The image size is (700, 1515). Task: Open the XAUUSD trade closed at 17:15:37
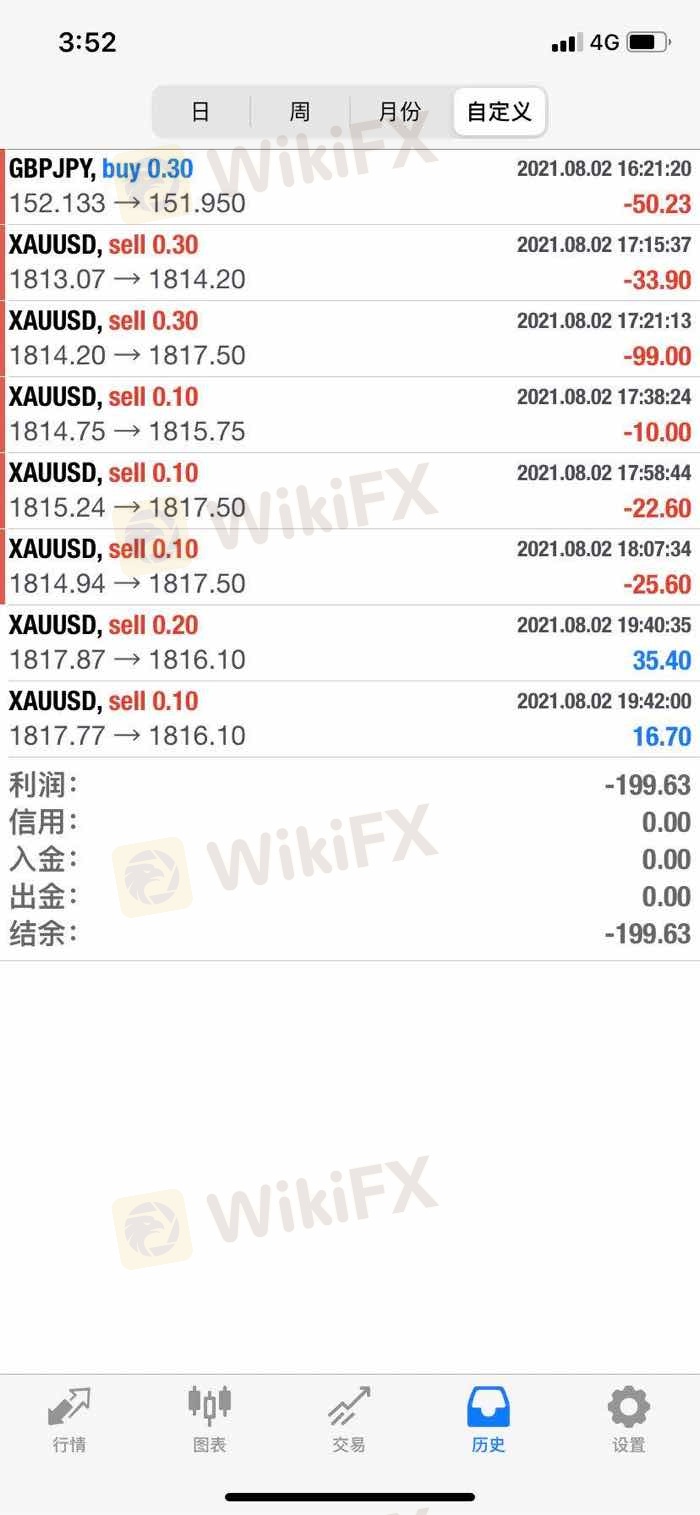[350, 263]
